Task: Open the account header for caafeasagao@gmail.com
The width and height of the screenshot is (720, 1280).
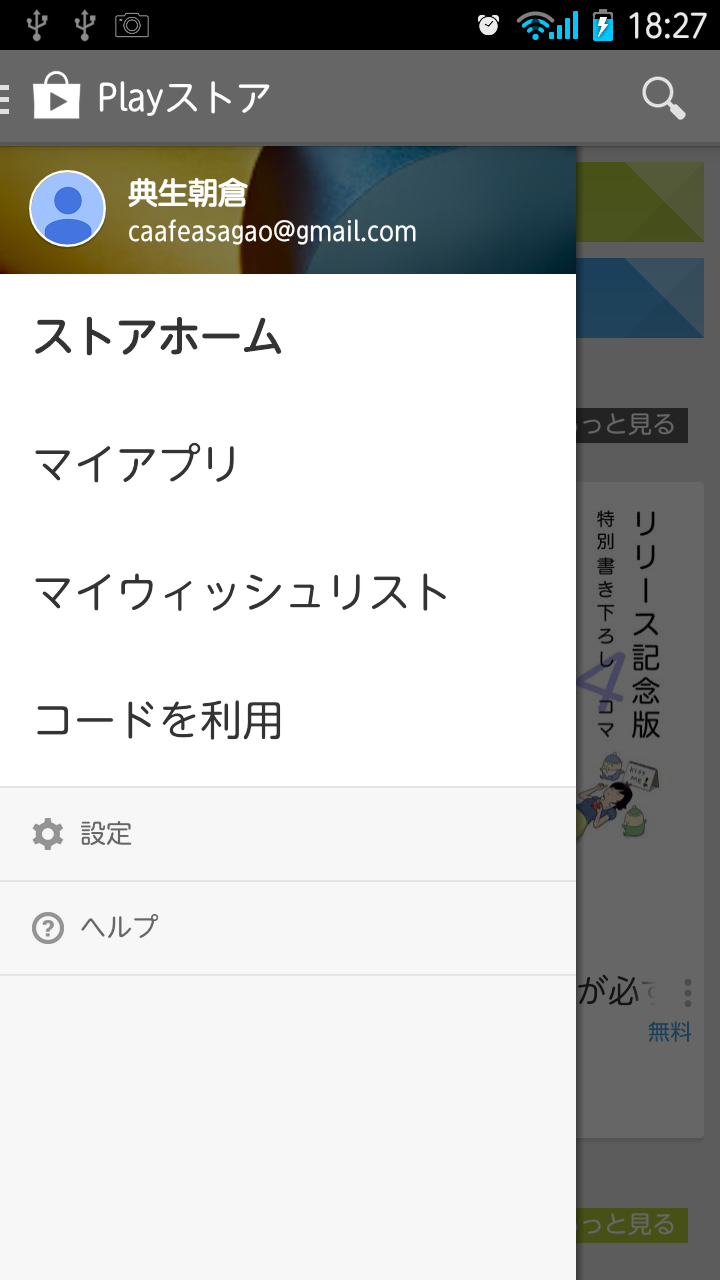Action: (x=288, y=210)
